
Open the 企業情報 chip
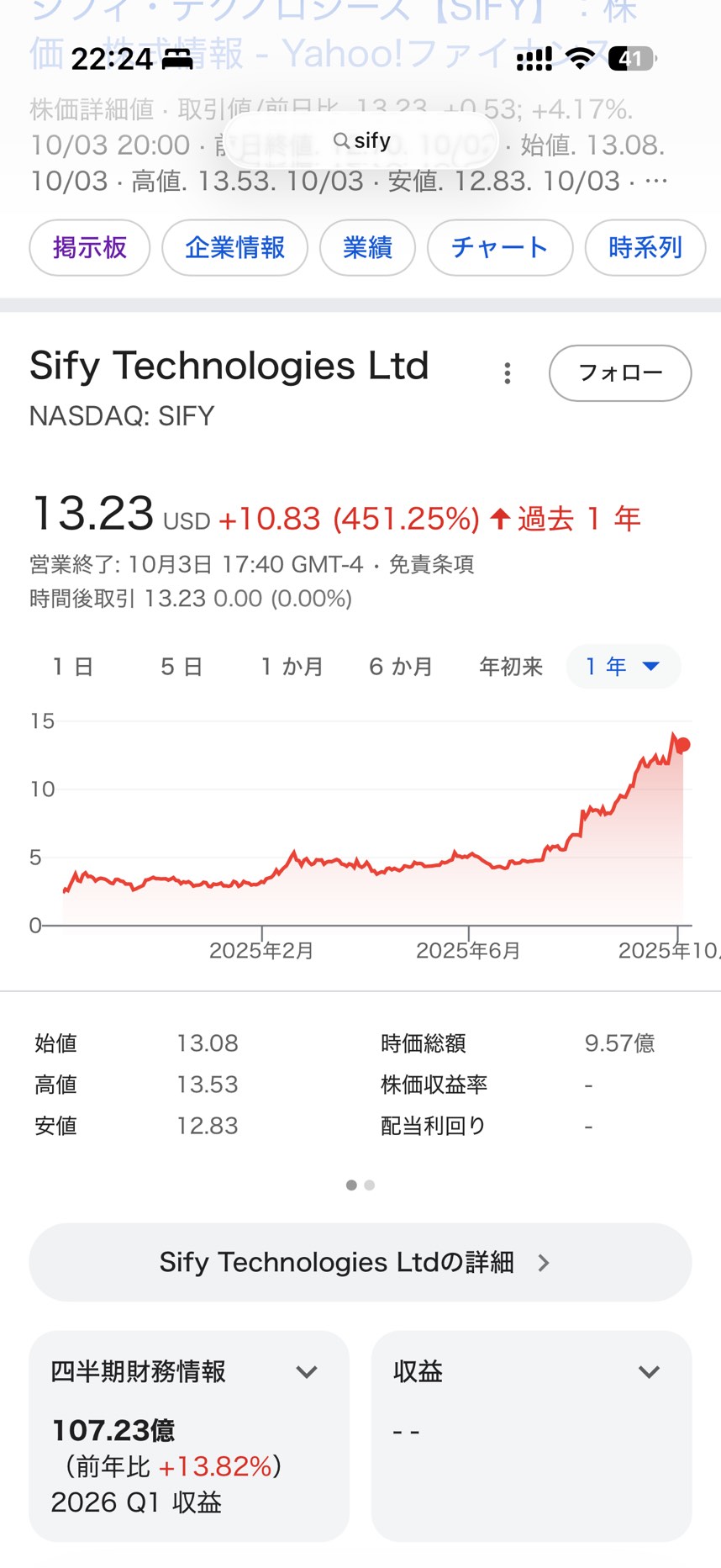[234, 248]
